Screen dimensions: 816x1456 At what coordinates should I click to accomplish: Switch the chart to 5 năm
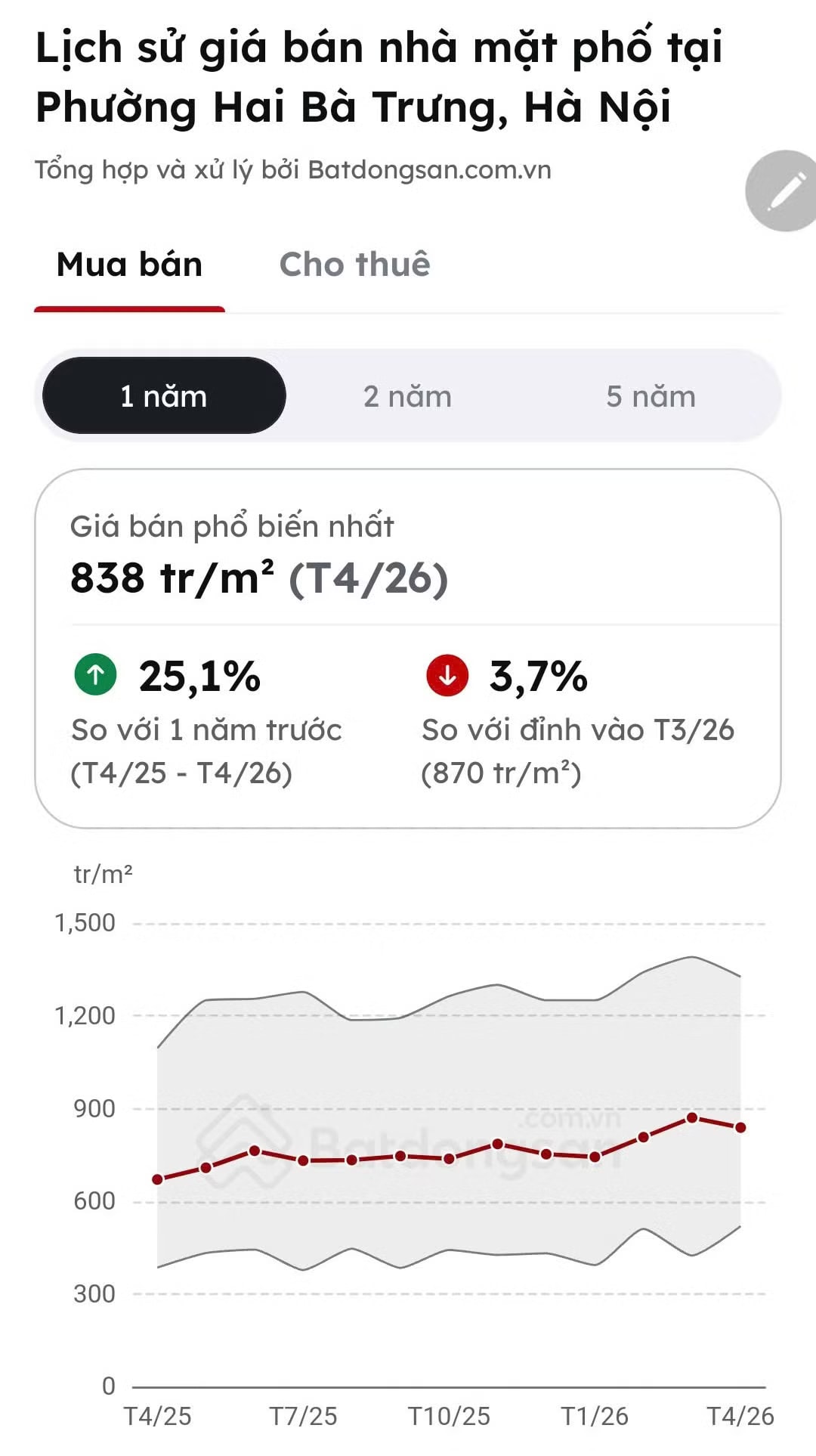651,396
